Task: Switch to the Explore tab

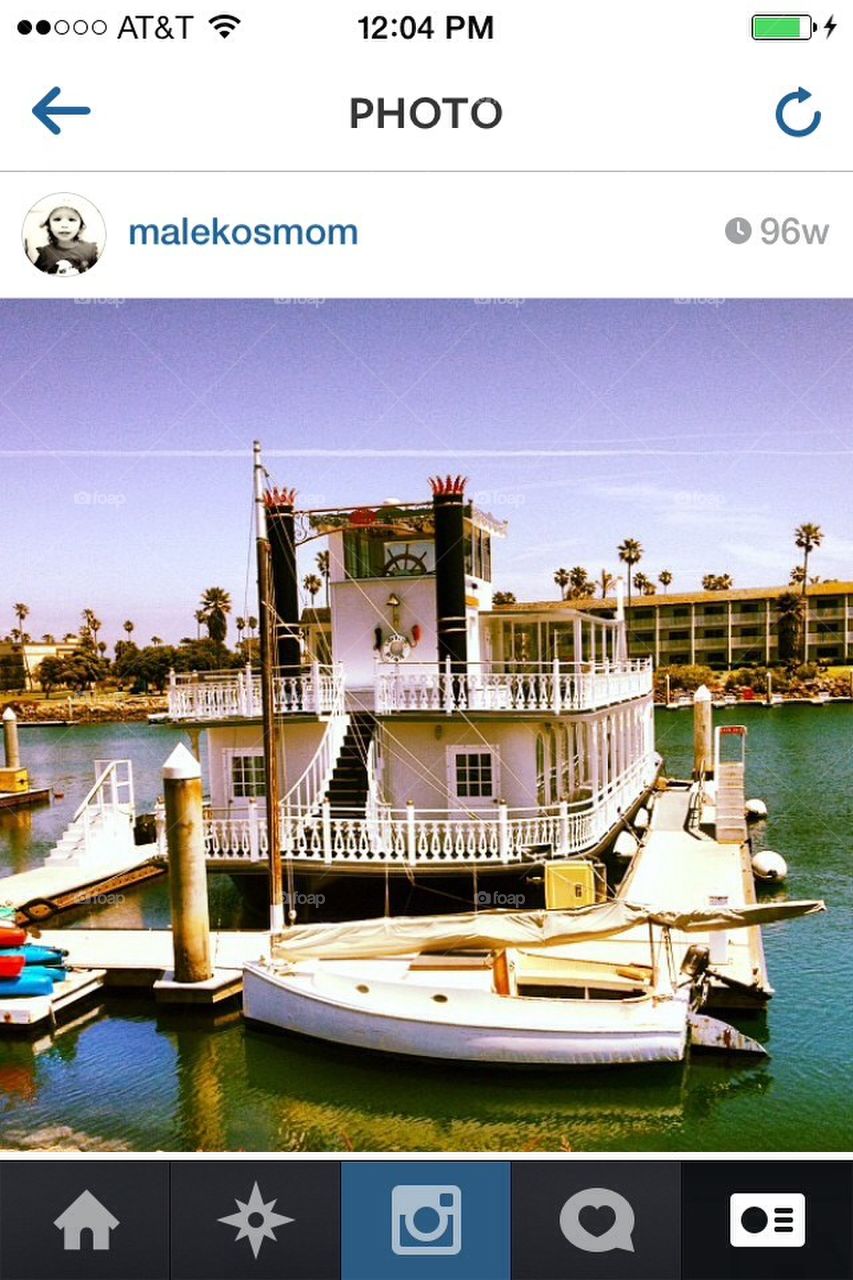Action: pos(255,1220)
